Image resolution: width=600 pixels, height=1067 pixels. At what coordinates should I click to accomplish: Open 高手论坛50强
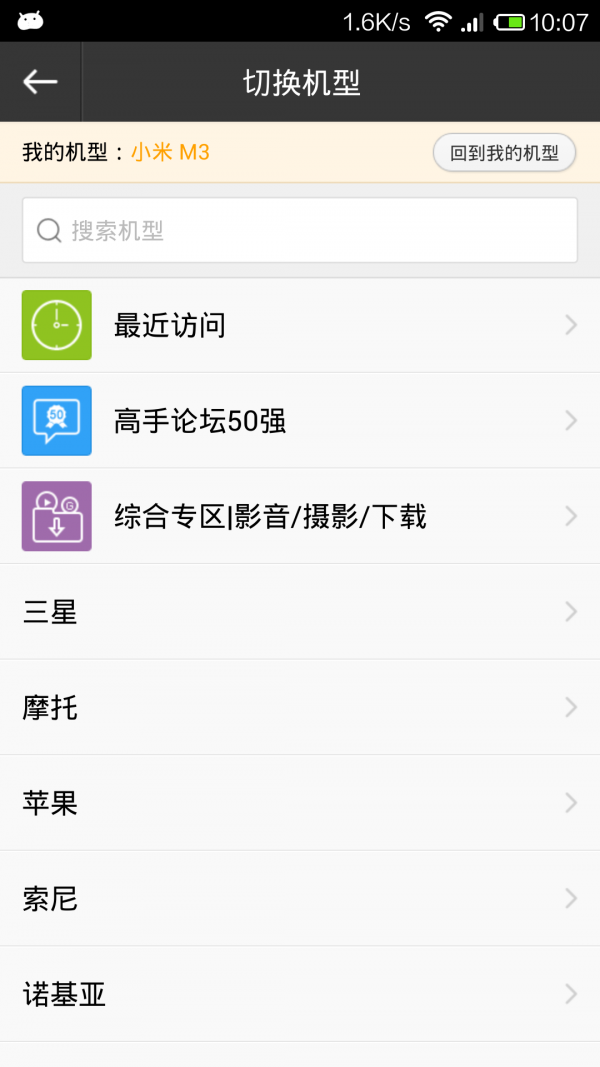click(300, 421)
